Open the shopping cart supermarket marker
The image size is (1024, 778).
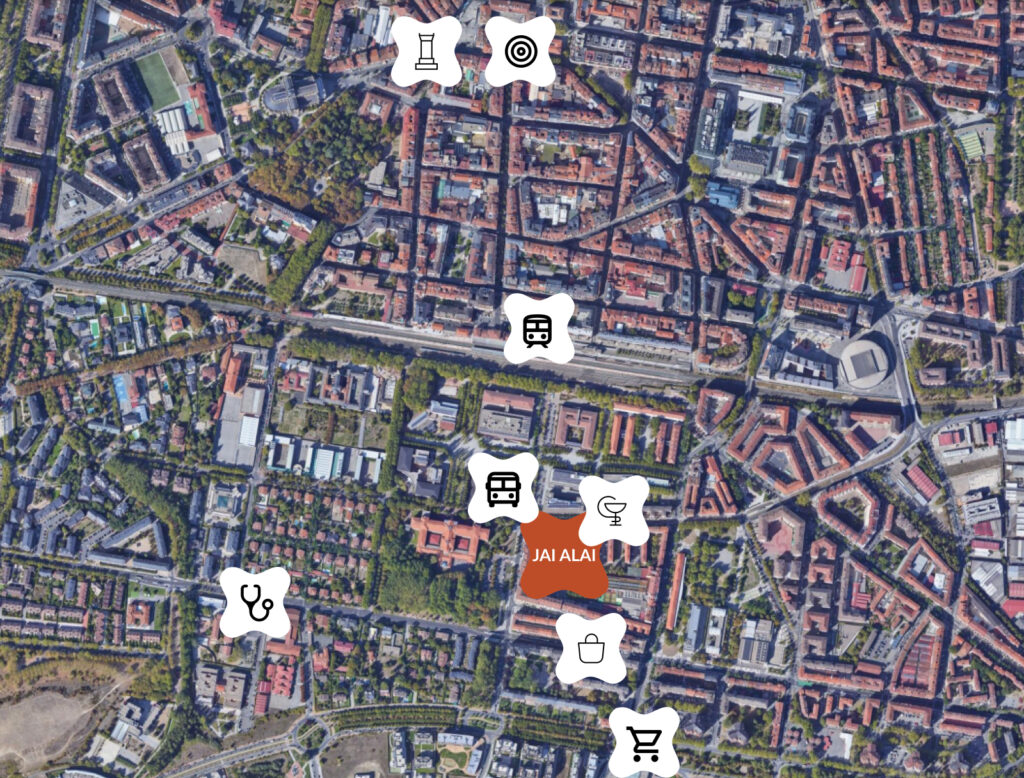coord(644,742)
